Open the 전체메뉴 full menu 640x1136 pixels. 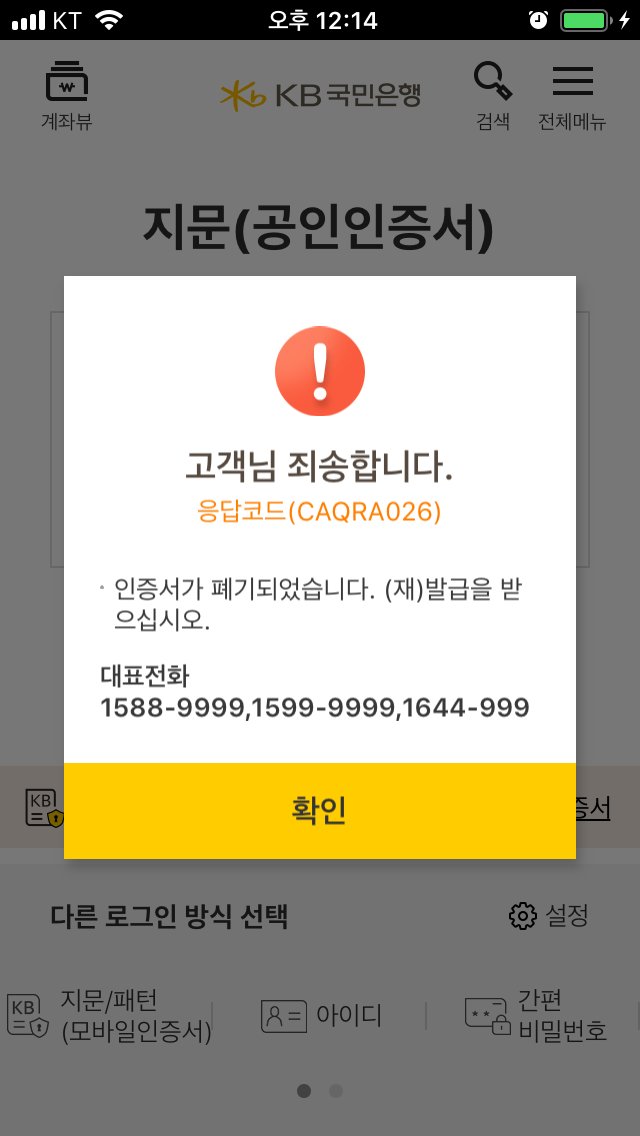(572, 96)
